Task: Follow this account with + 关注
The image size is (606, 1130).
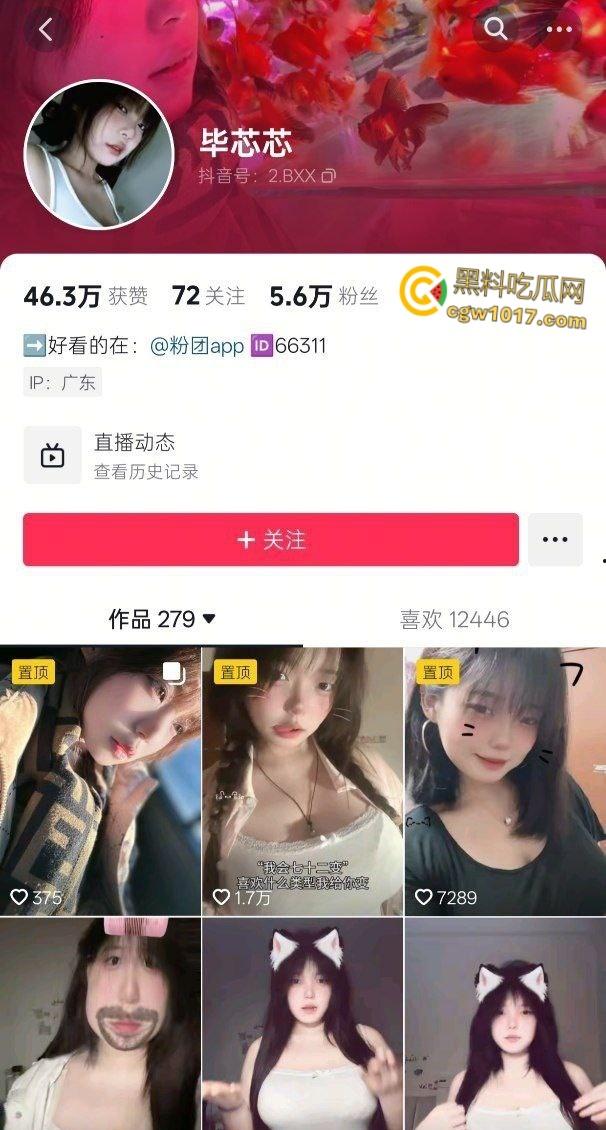Action: [270, 540]
